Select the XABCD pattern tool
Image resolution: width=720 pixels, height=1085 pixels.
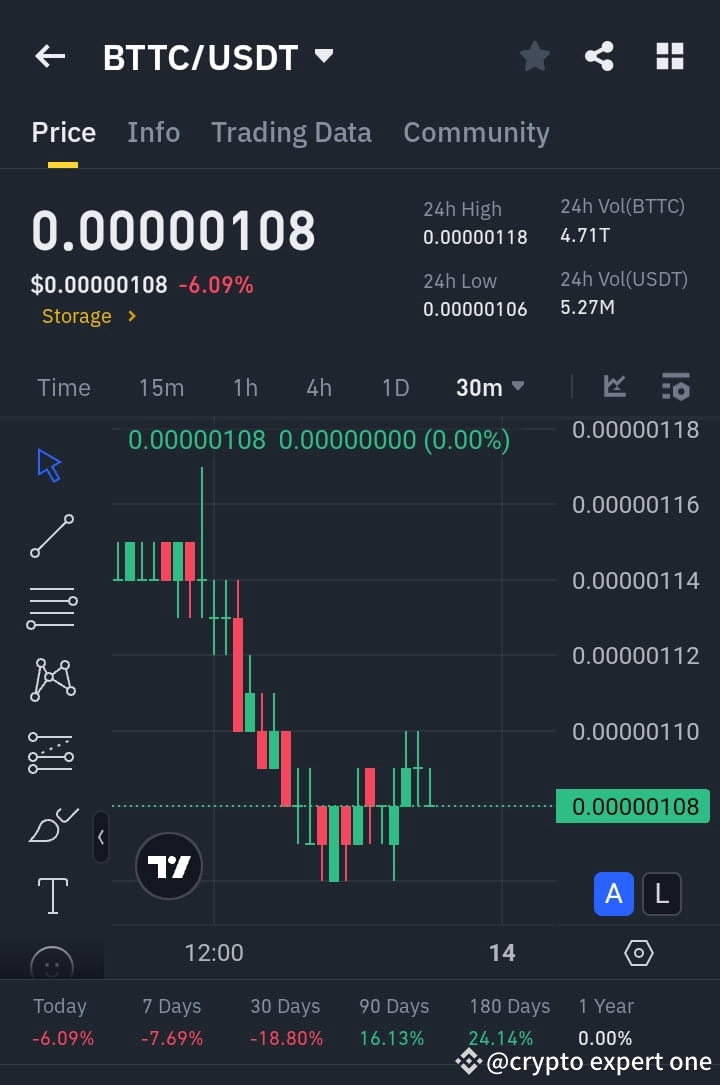pyautogui.click(x=50, y=680)
